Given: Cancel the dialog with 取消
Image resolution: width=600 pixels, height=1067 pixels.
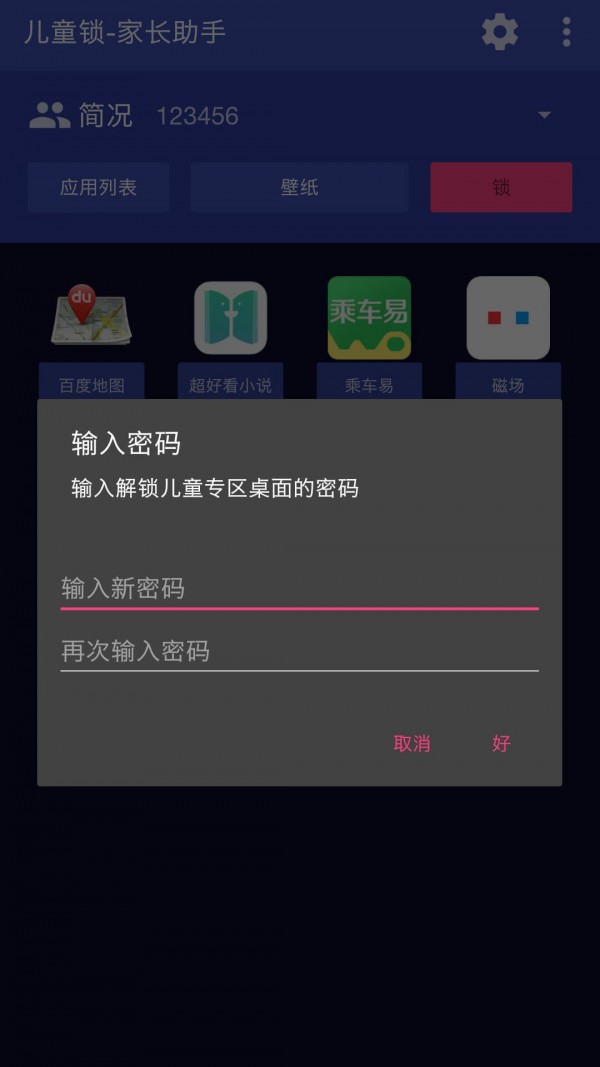Looking at the screenshot, I should pos(412,743).
